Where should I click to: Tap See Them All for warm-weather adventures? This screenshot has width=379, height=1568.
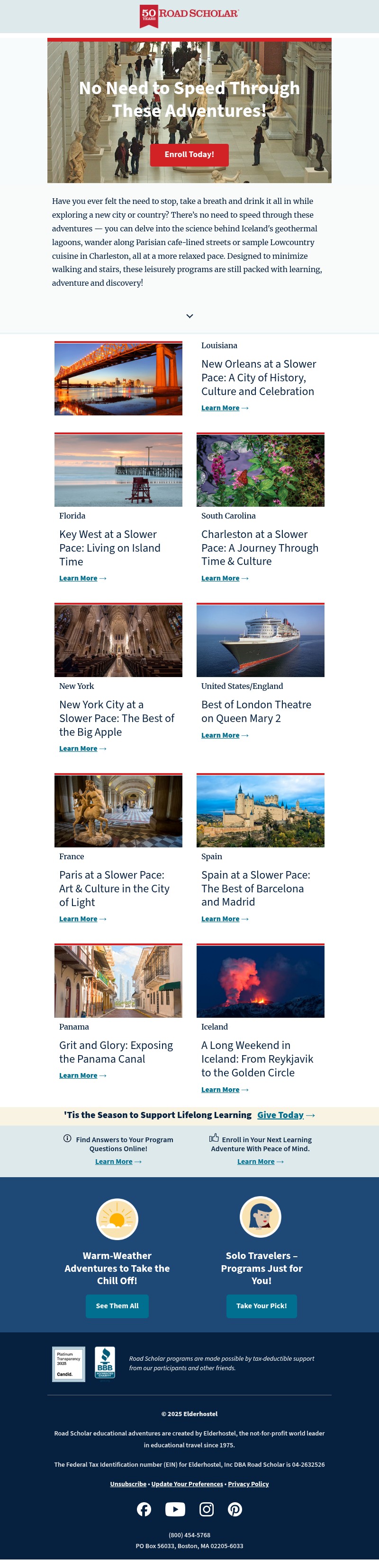117,1306
